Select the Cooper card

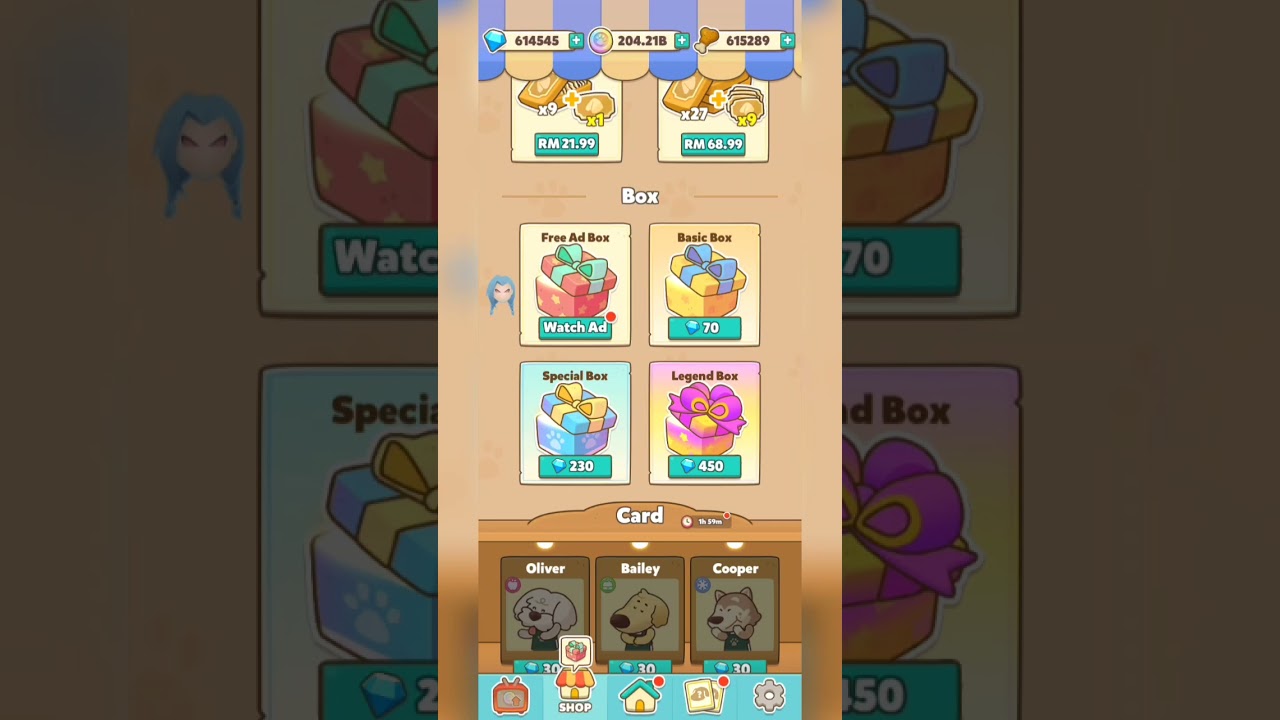[x=735, y=610]
